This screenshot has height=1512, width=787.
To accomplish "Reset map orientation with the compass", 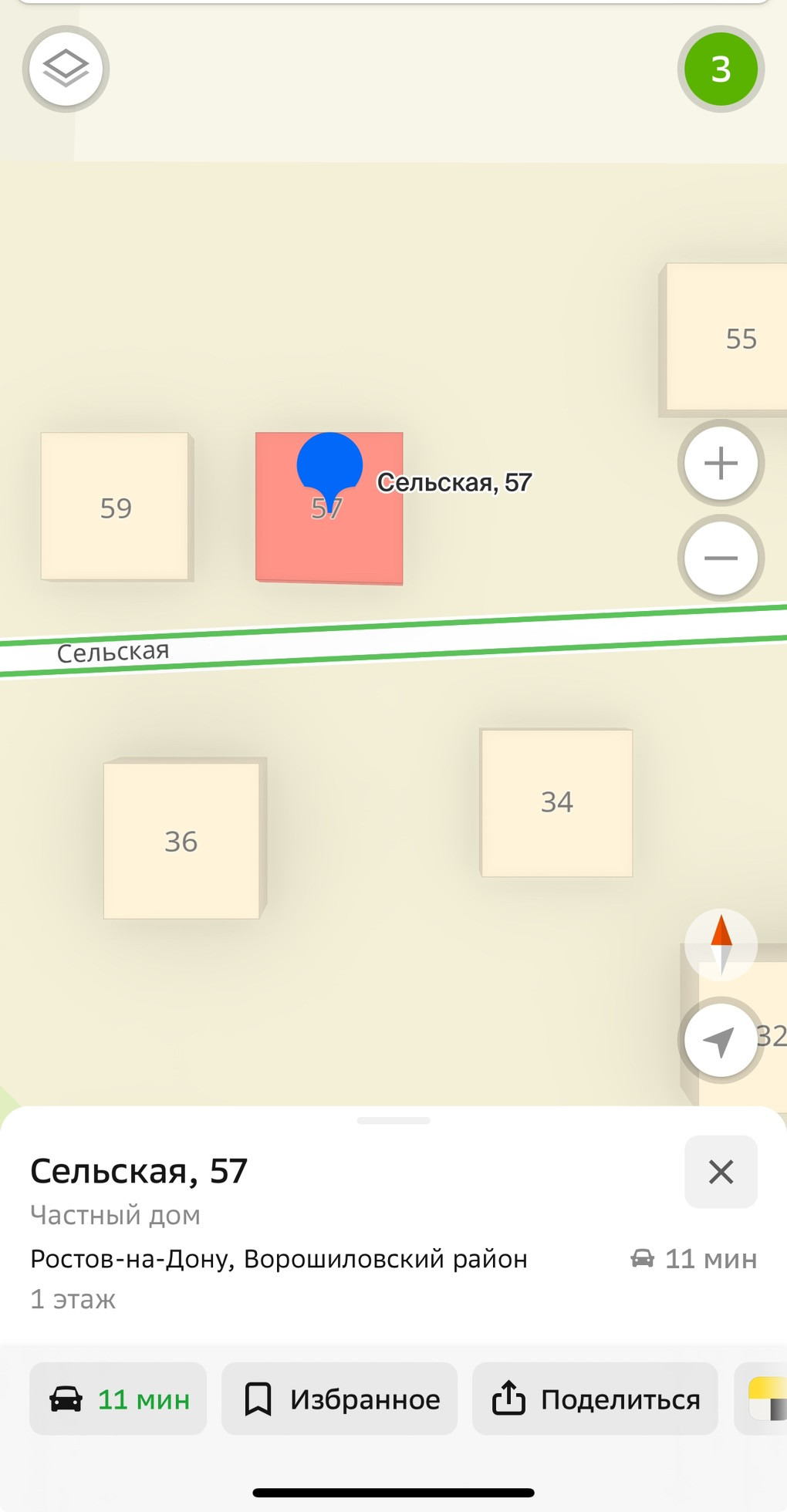I will (721, 945).
